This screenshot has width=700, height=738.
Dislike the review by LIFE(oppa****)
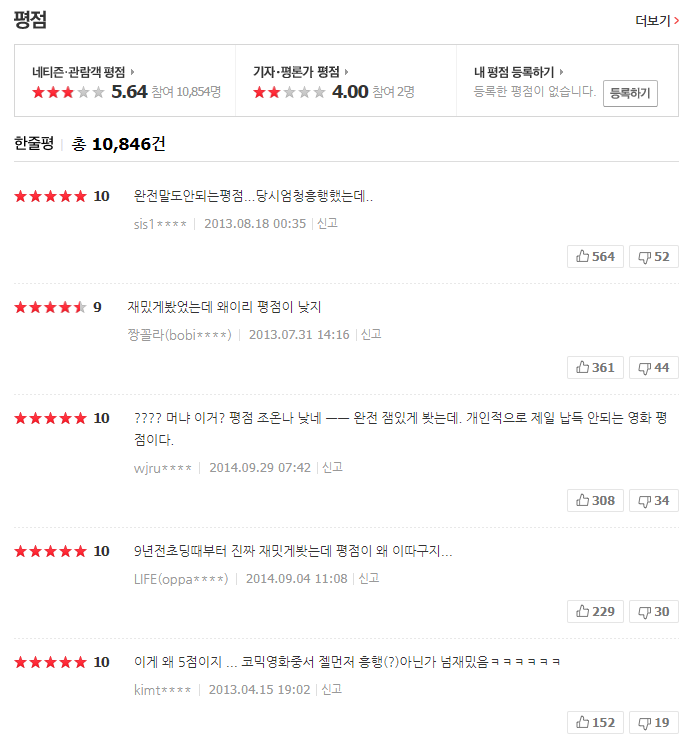coord(654,611)
